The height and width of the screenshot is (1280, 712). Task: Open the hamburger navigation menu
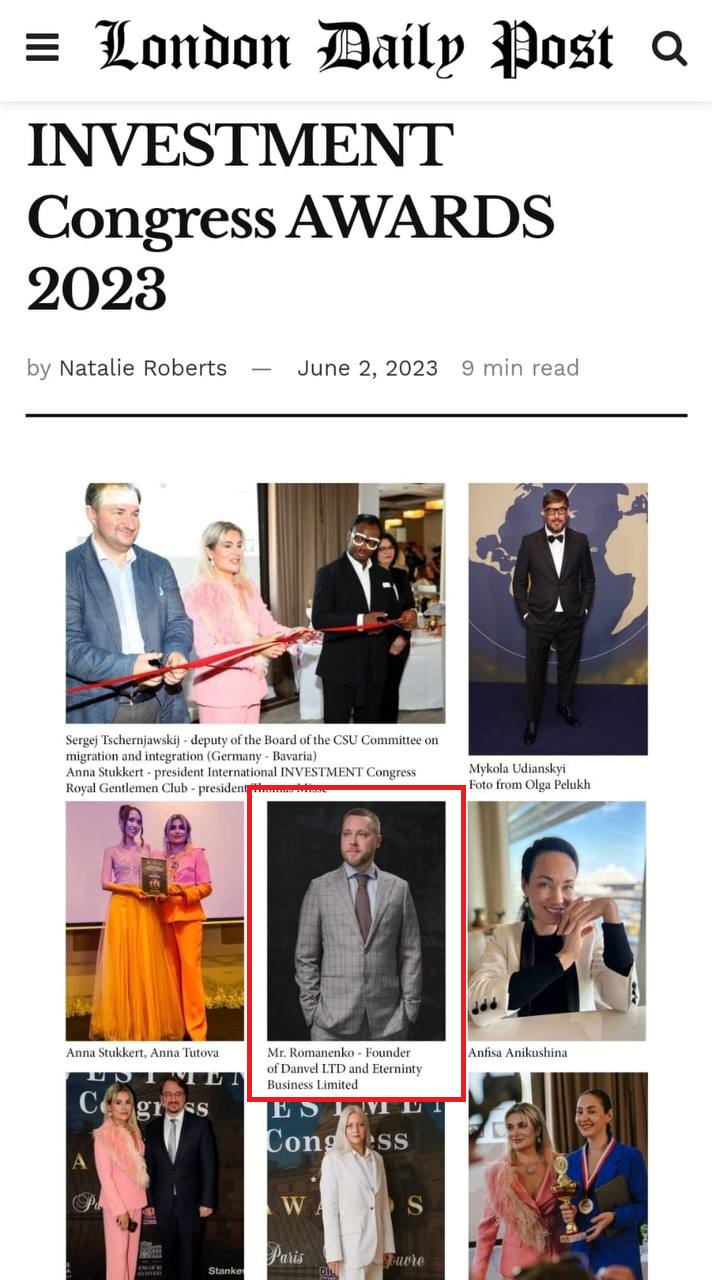(x=42, y=47)
